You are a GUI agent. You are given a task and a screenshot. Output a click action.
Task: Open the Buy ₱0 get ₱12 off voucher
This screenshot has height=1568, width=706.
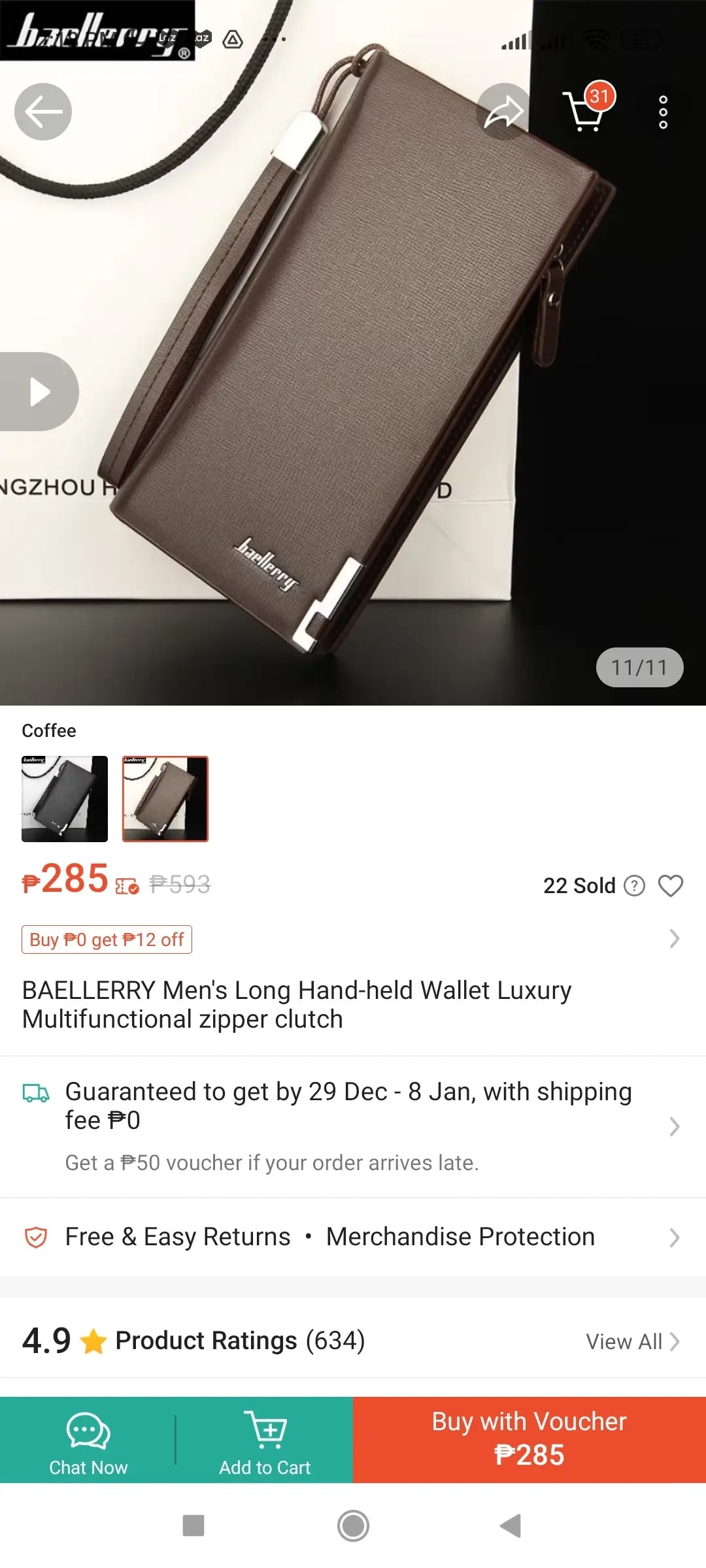tap(107, 939)
